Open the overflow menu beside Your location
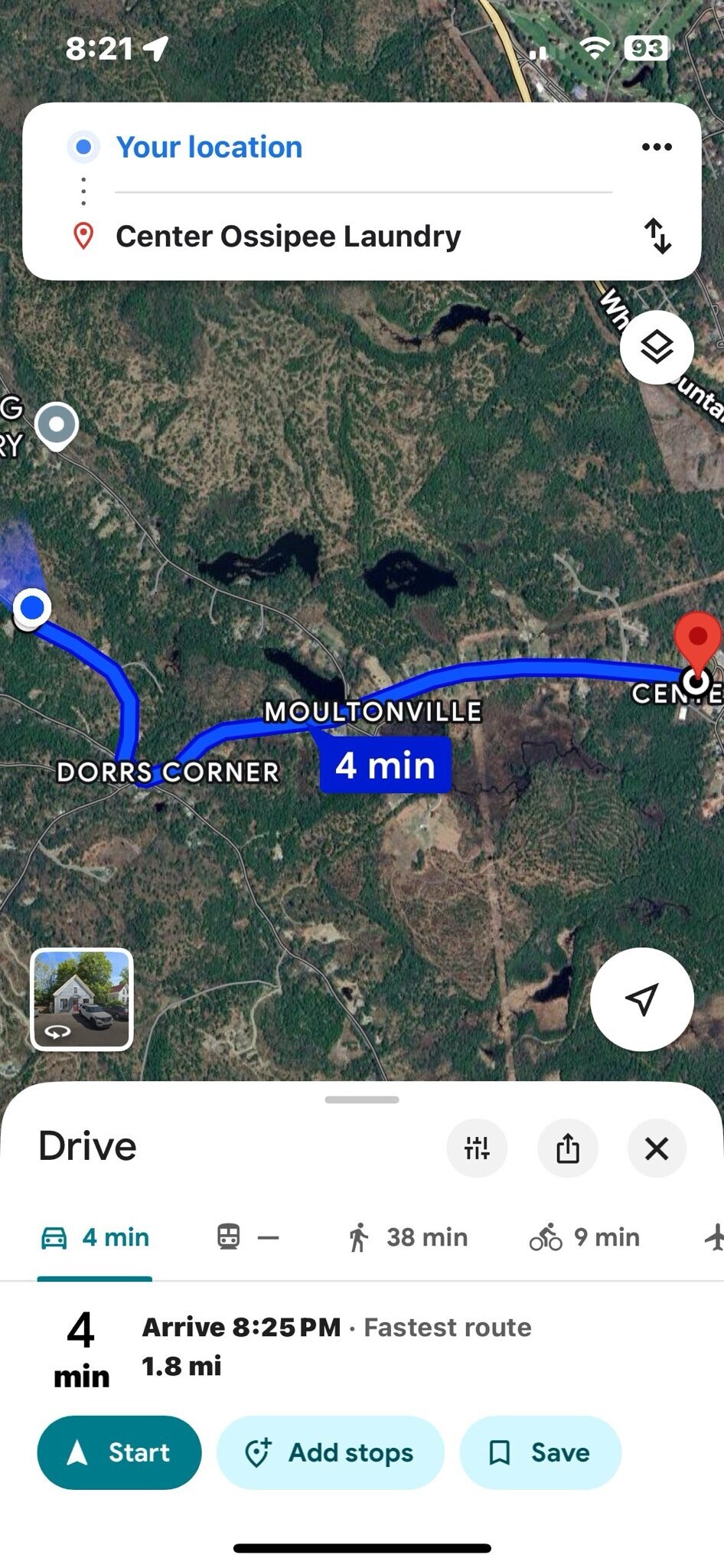This screenshot has height=1568, width=724. pos(657,147)
